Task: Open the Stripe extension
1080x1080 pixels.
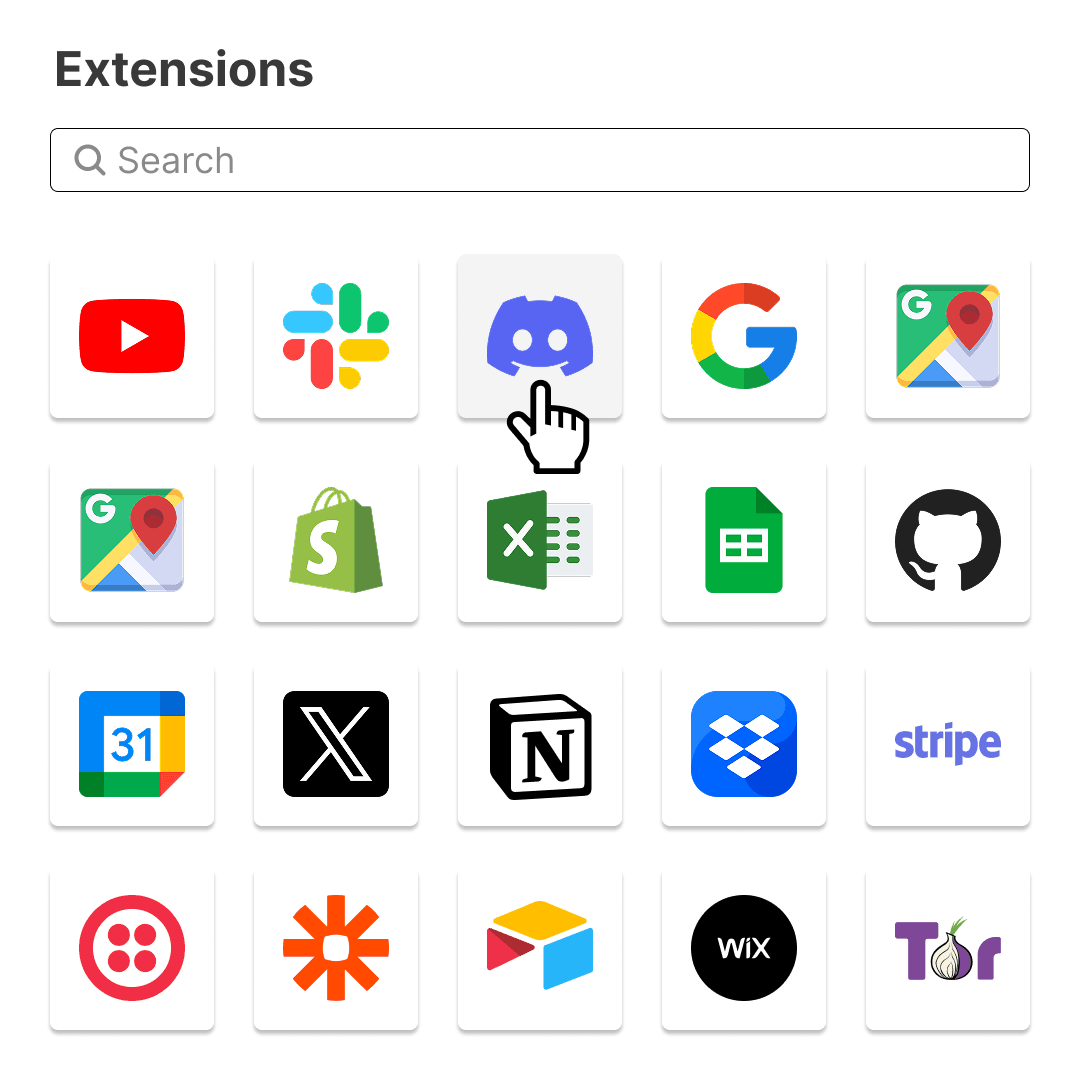Action: click(x=948, y=744)
